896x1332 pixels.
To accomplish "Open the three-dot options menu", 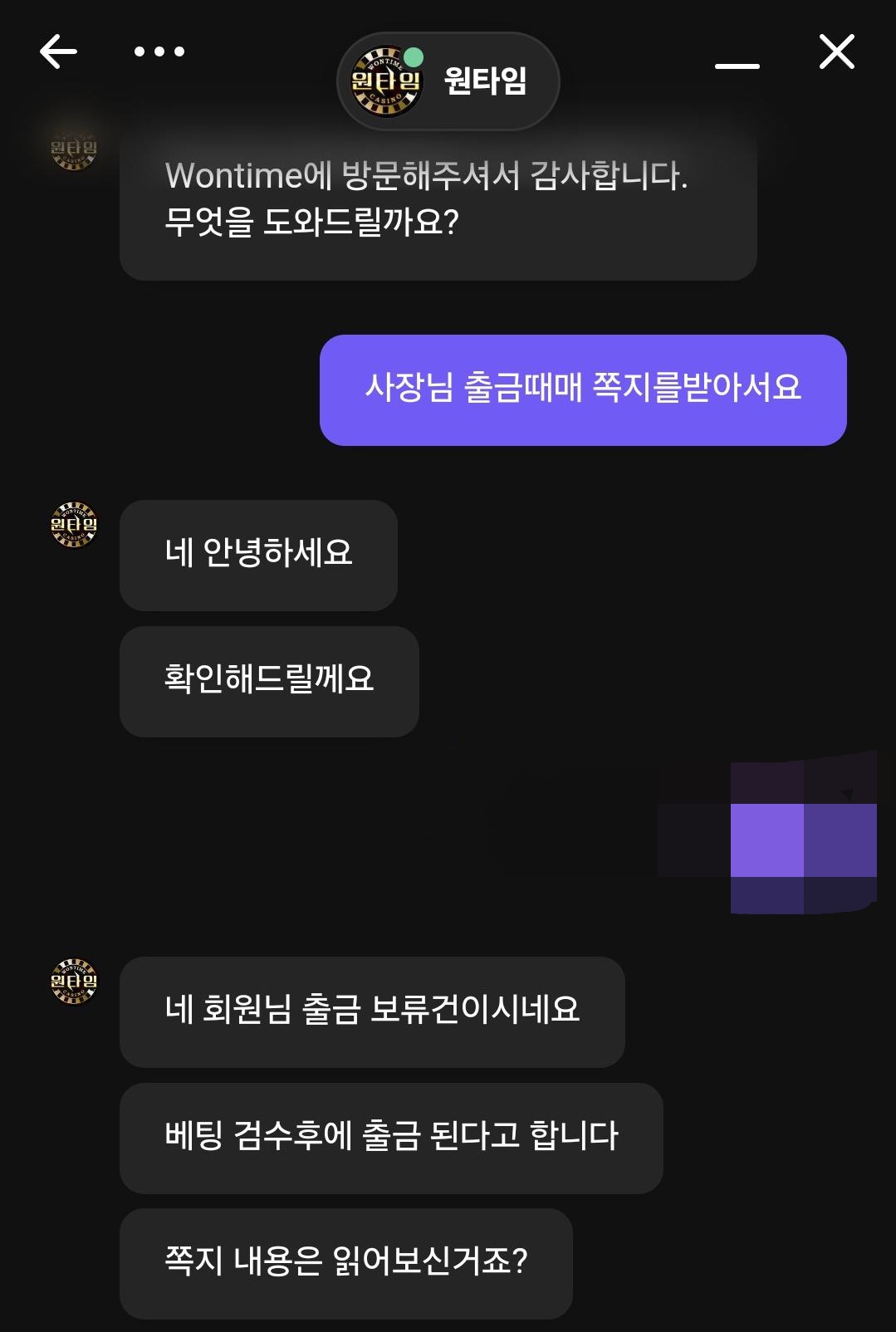I will click(159, 51).
